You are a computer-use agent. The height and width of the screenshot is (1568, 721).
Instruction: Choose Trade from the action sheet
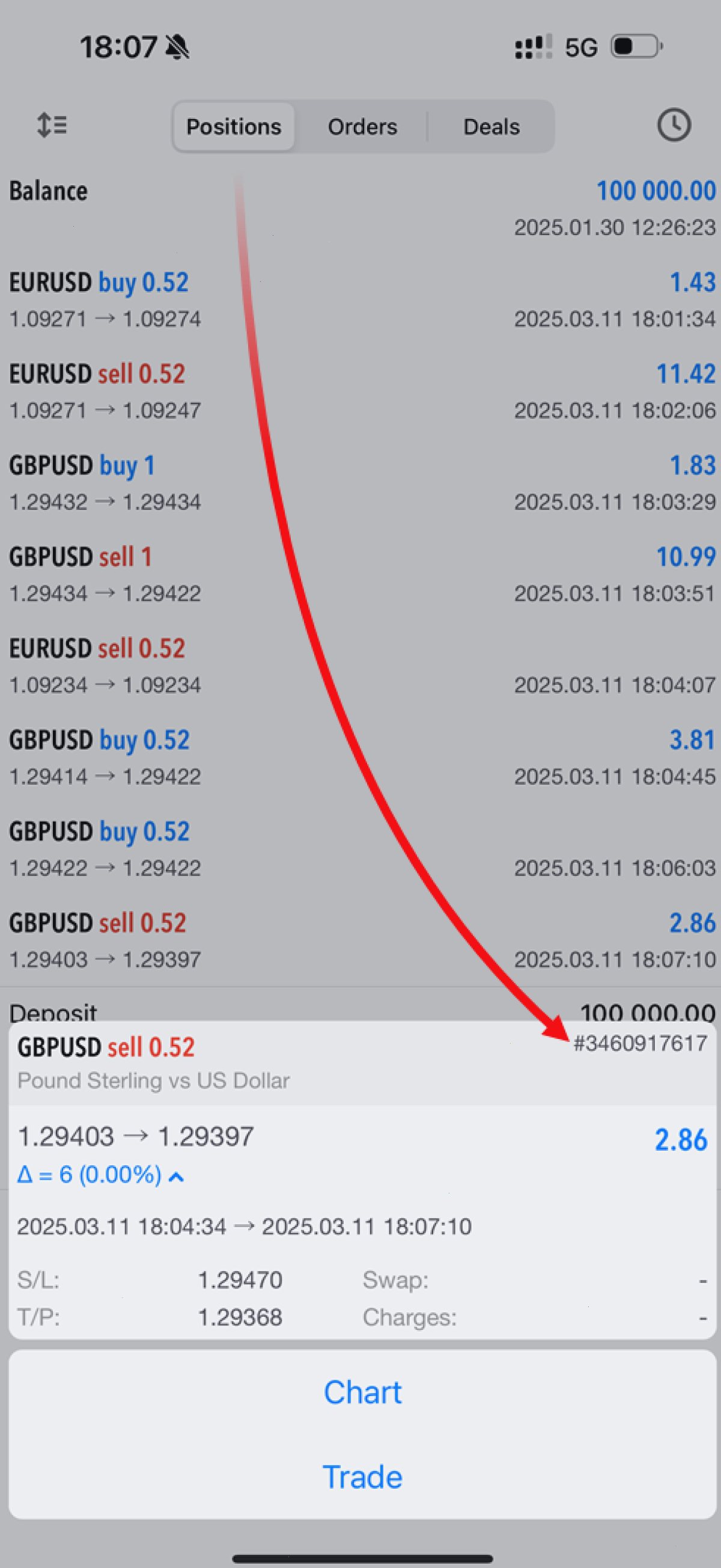tap(363, 1477)
